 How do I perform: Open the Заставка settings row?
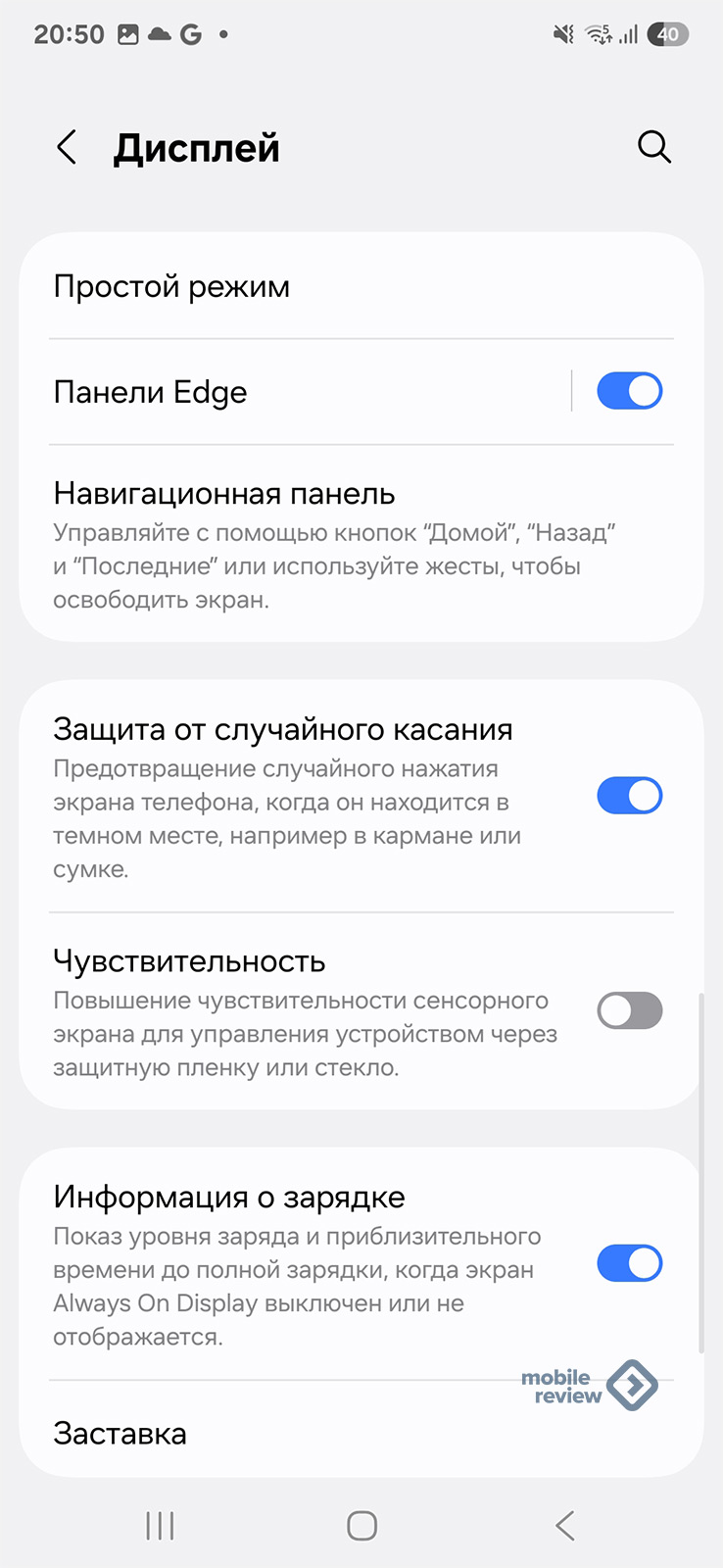coord(361,1433)
